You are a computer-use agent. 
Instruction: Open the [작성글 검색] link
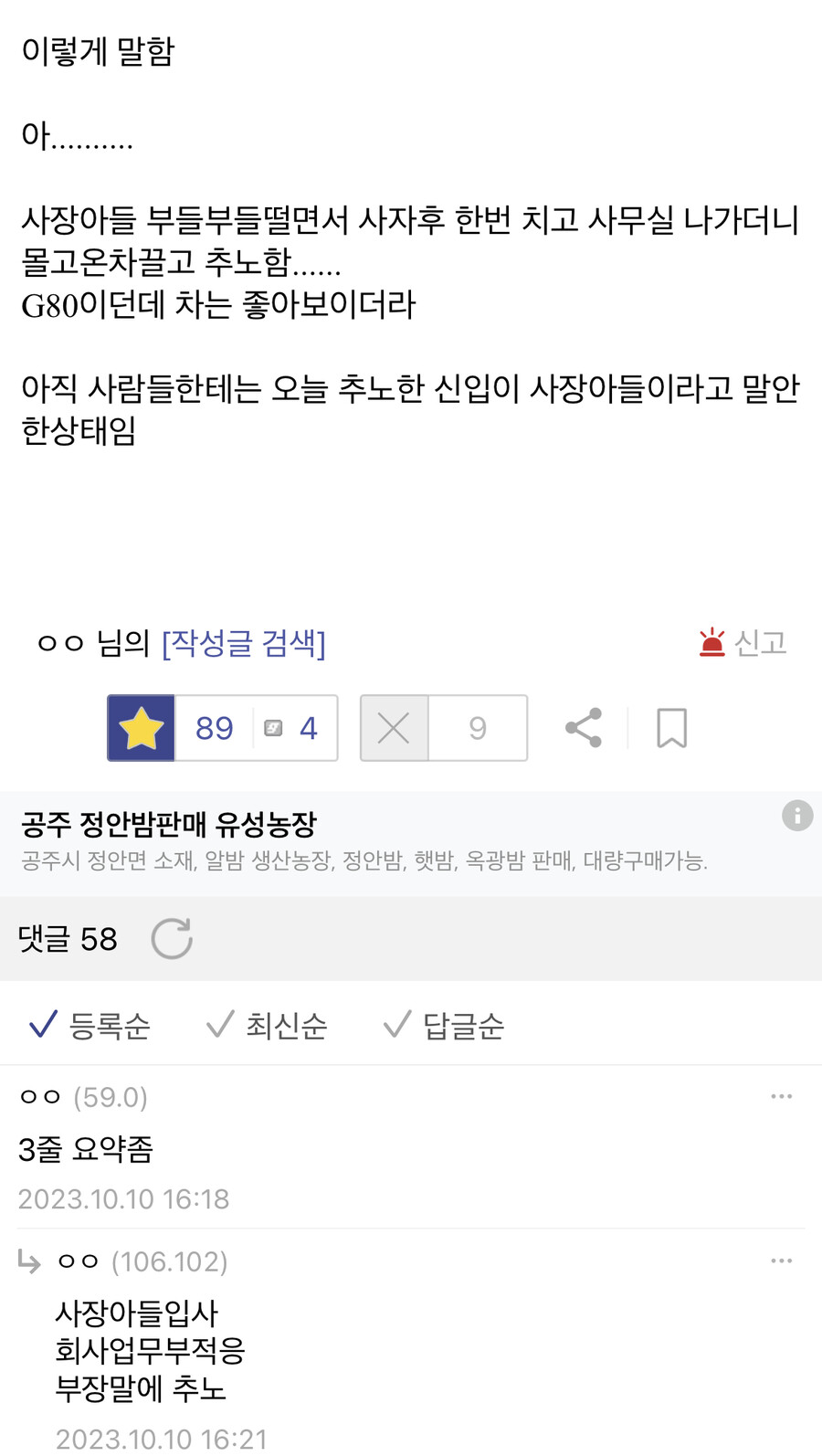click(x=244, y=643)
